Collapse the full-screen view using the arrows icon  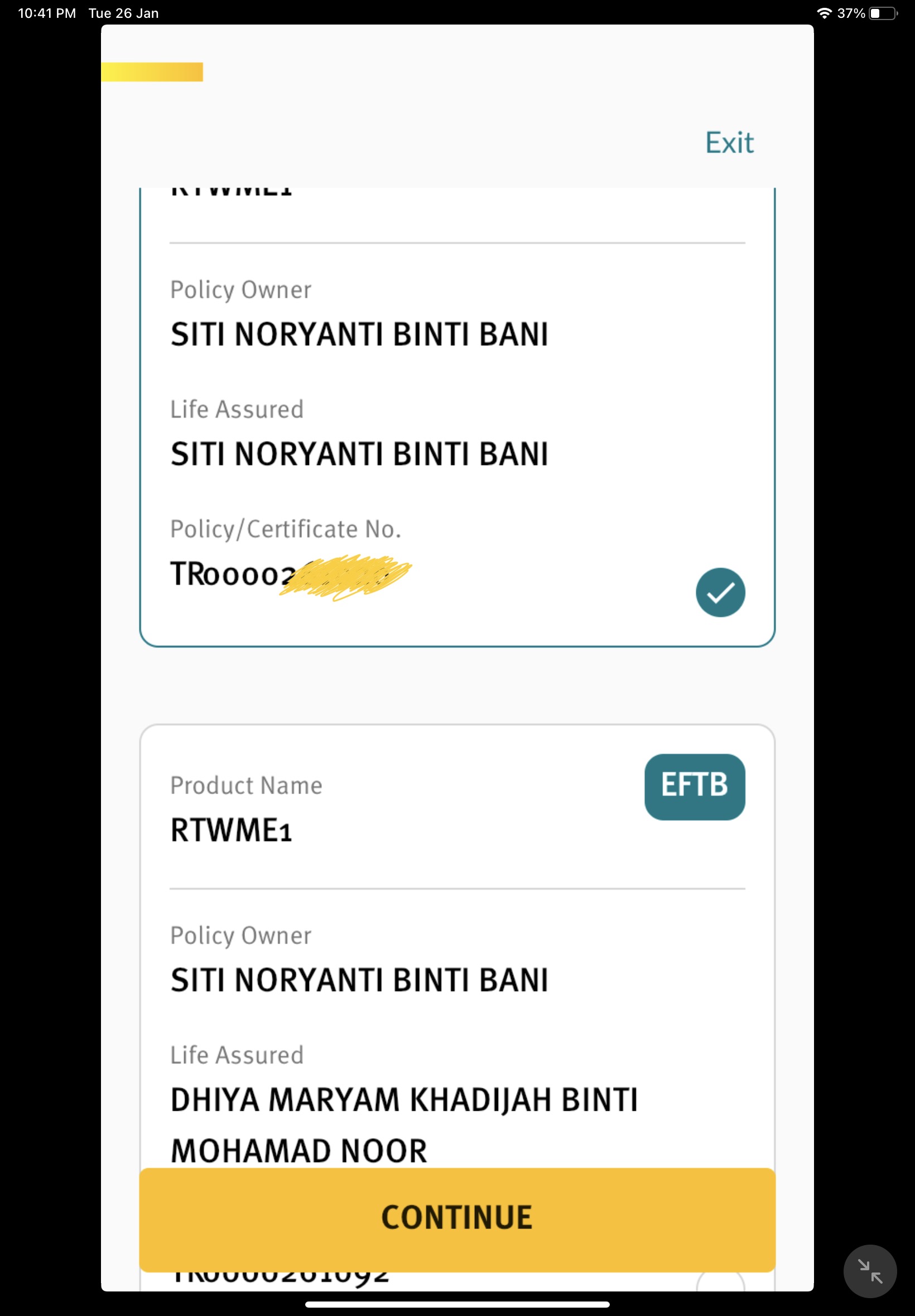point(869,1270)
